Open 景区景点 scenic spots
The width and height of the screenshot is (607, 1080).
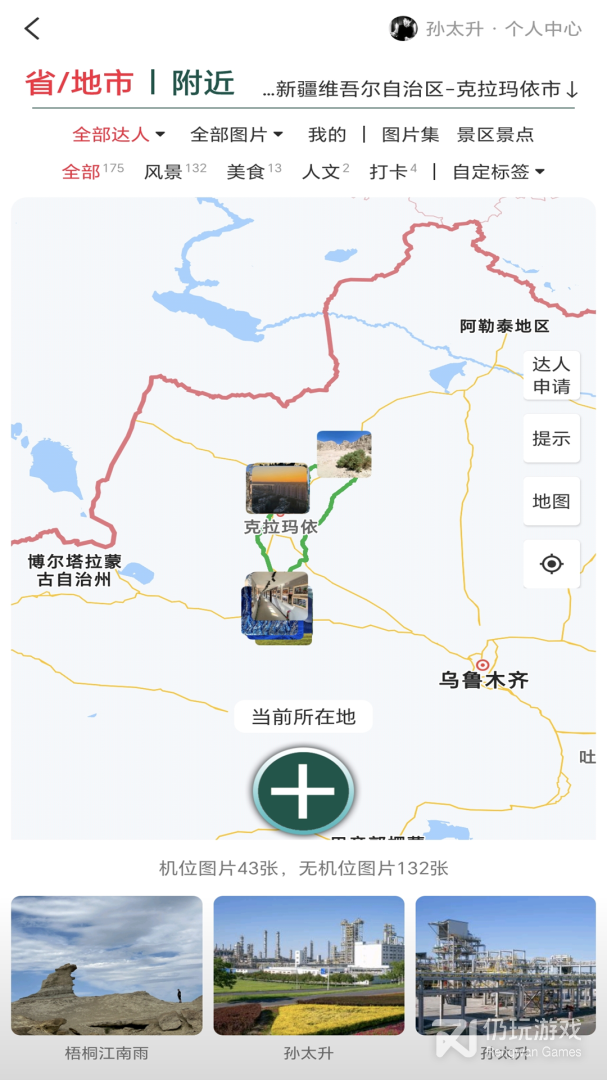[495, 134]
